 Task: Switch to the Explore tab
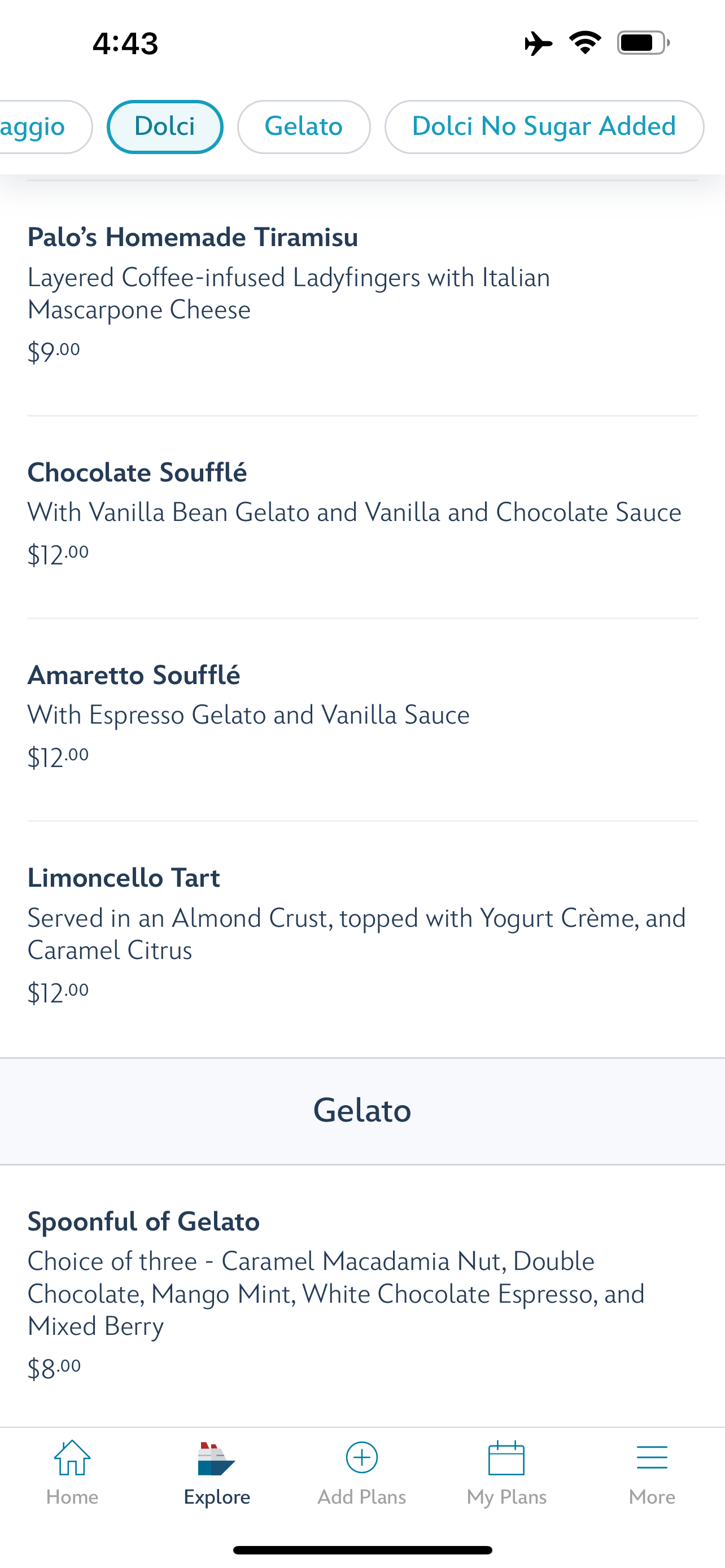[x=217, y=1472]
